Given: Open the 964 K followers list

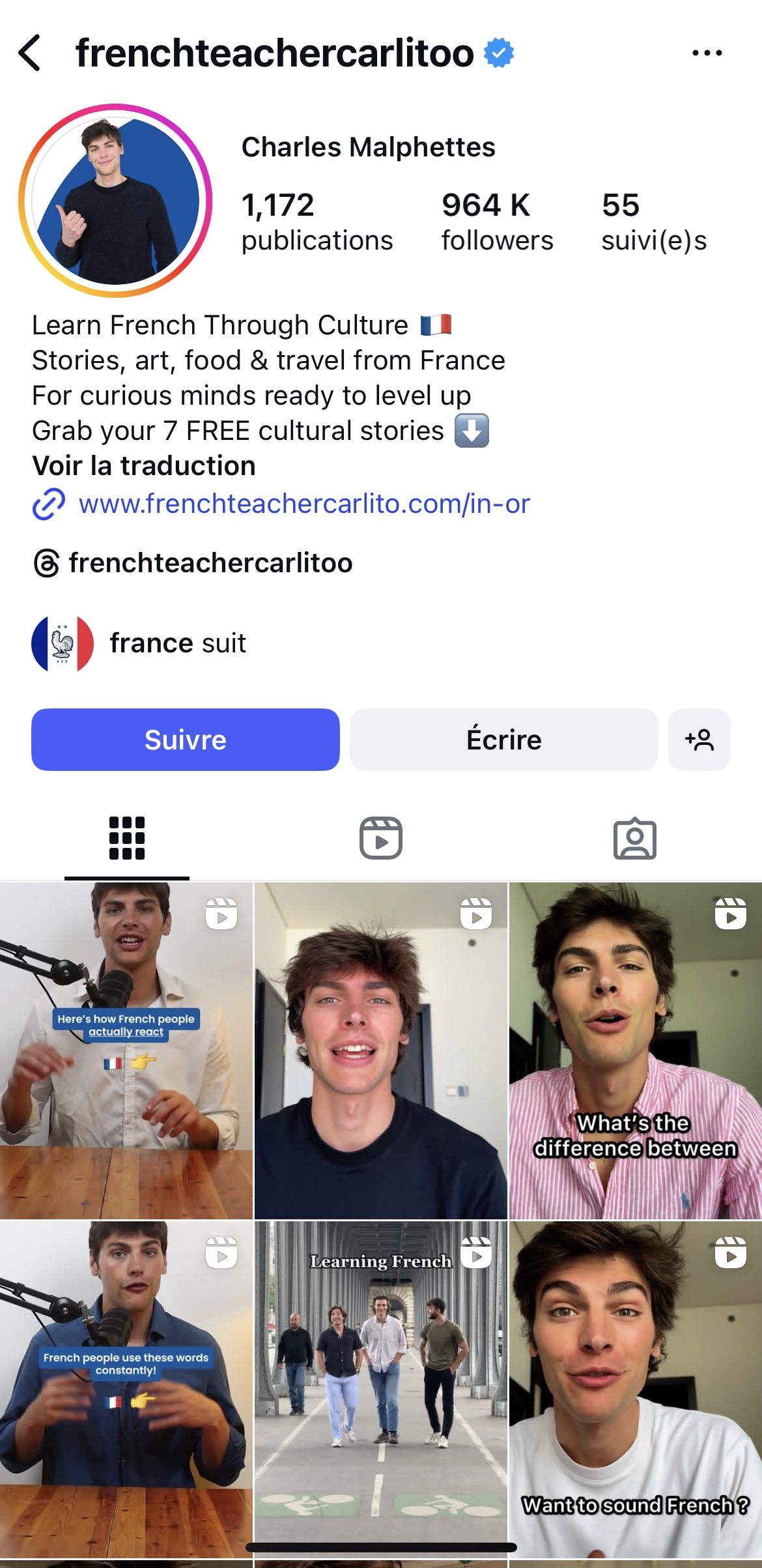Looking at the screenshot, I should point(497,222).
